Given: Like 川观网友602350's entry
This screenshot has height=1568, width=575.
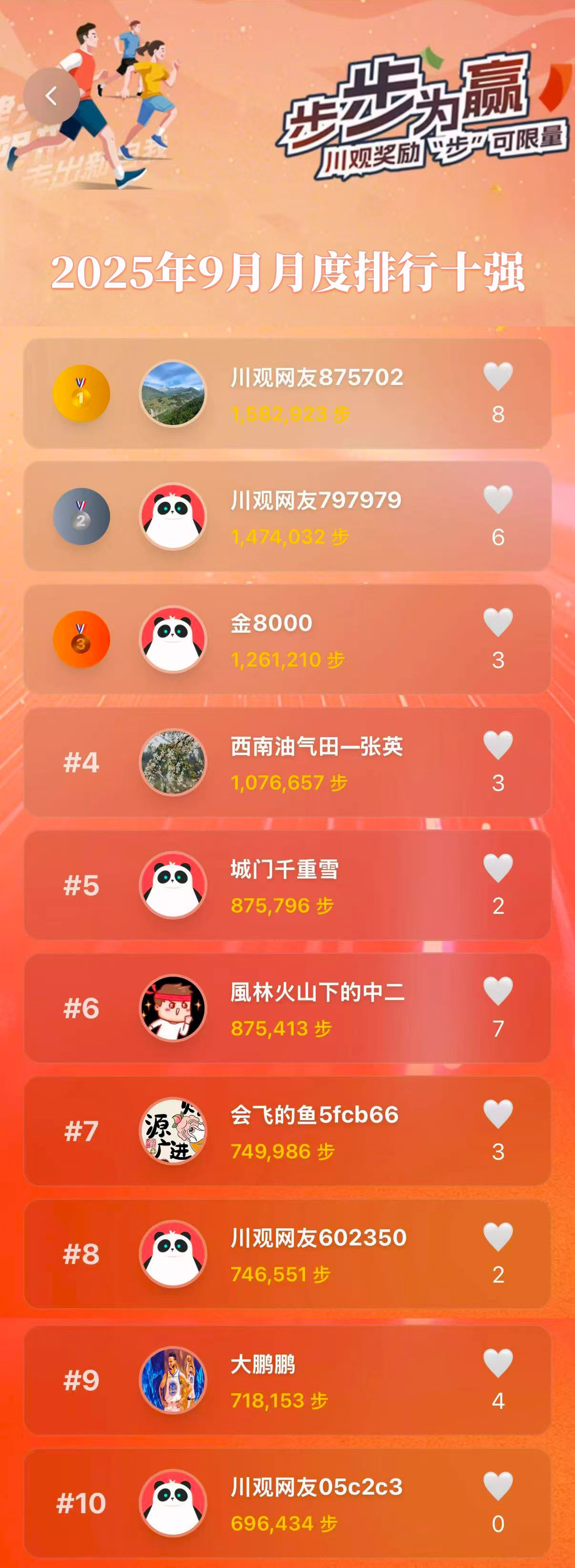Looking at the screenshot, I should pos(498,1237).
